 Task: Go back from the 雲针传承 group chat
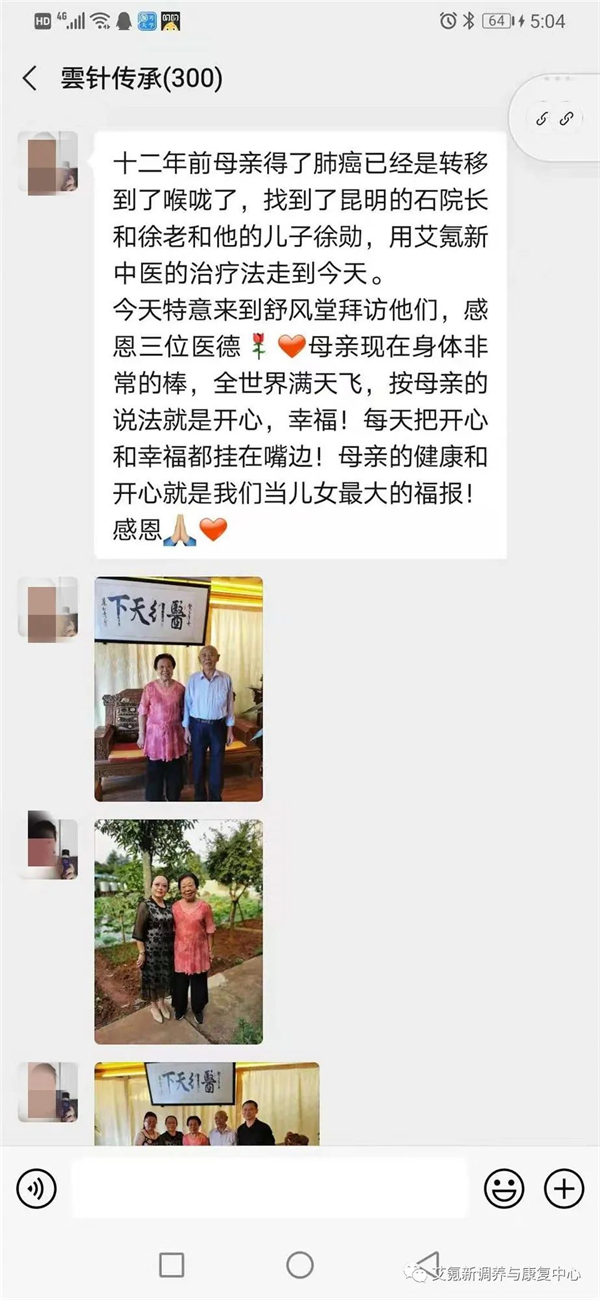pos(29,79)
